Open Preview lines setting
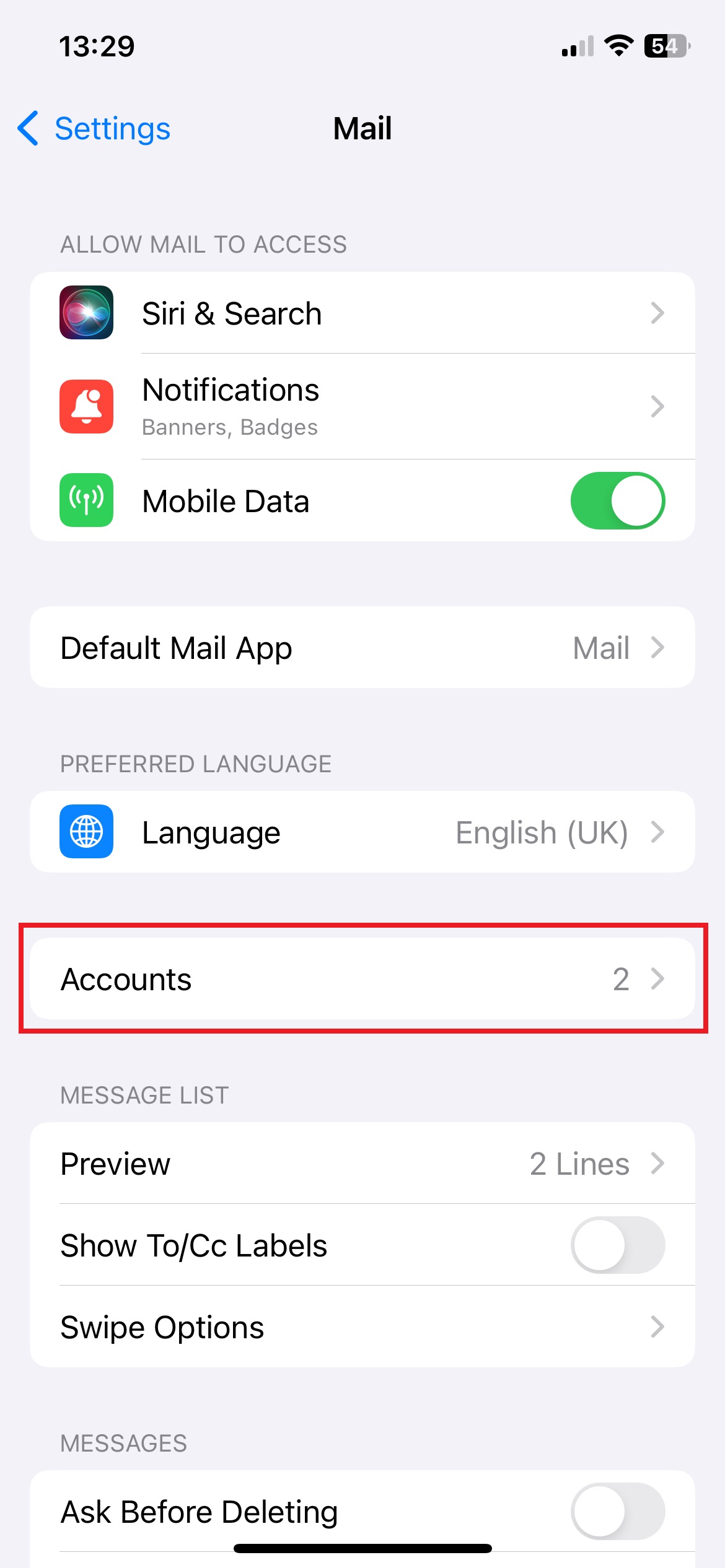Image resolution: width=725 pixels, height=1568 pixels. tap(362, 1164)
